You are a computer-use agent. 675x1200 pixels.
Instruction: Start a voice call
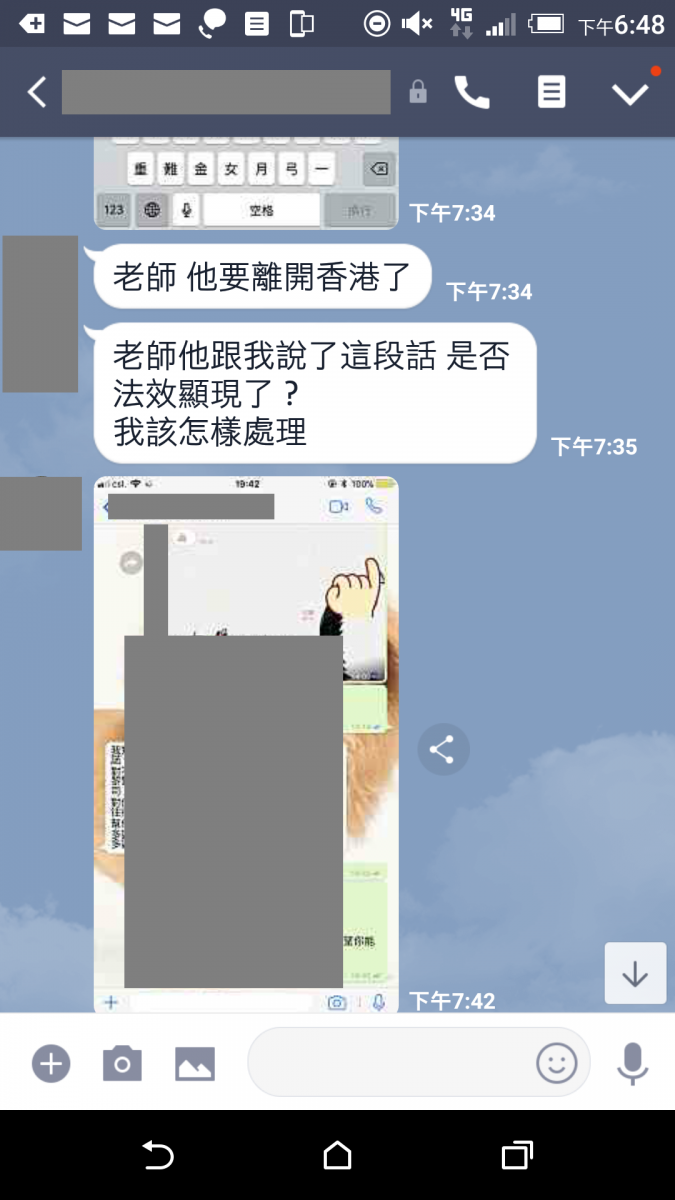point(471,93)
